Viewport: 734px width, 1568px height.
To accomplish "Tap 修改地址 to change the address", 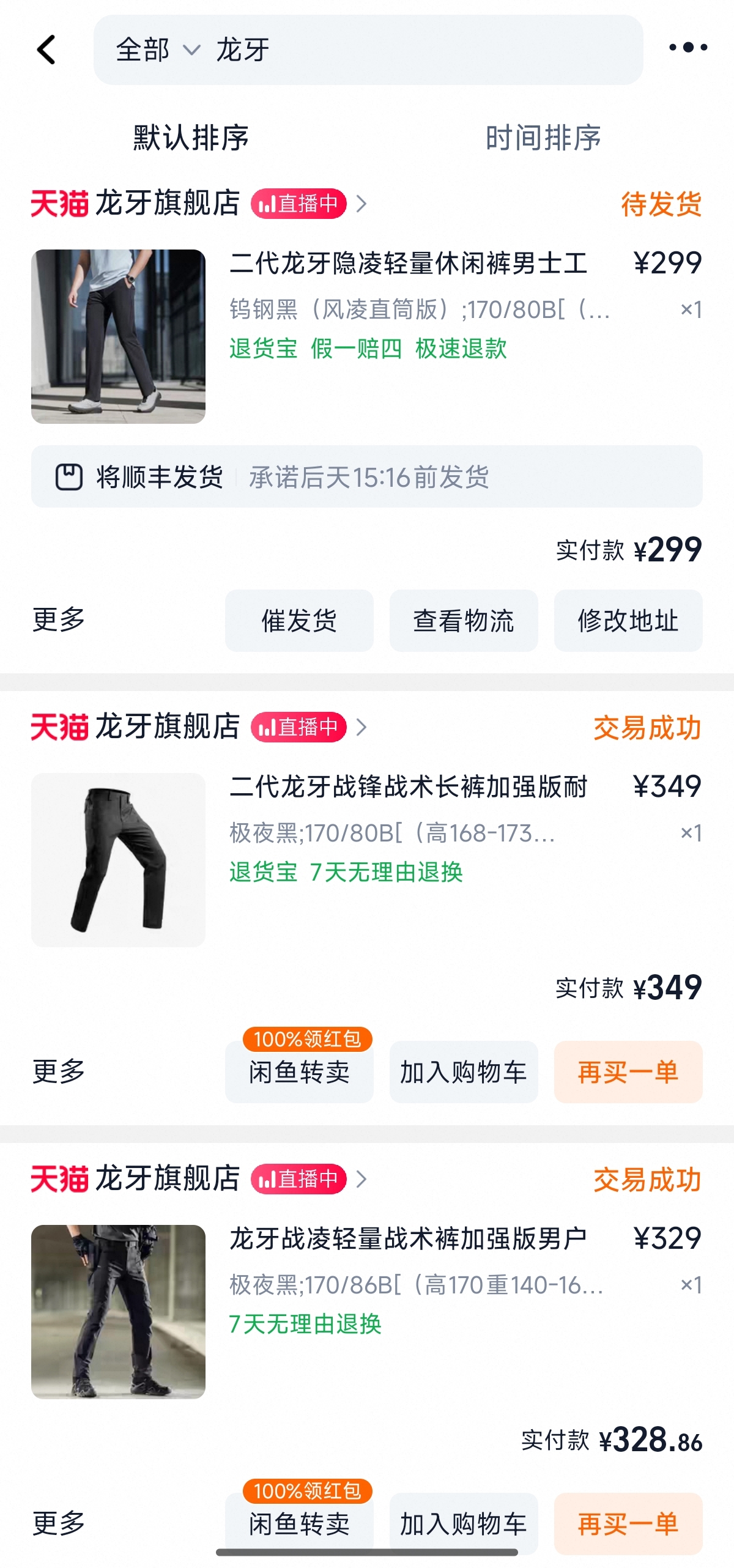I will click(628, 621).
